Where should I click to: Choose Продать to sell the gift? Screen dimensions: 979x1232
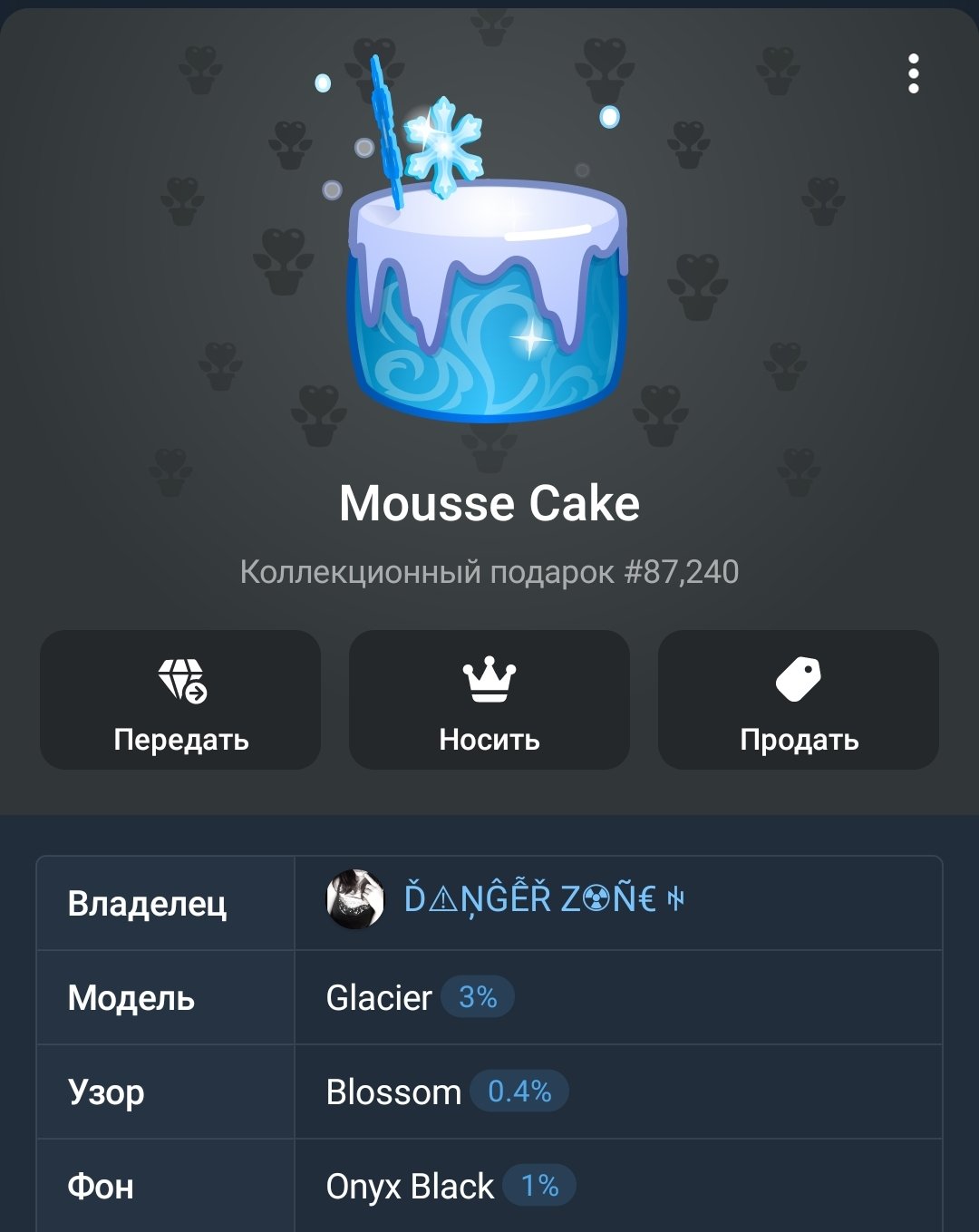(x=798, y=700)
